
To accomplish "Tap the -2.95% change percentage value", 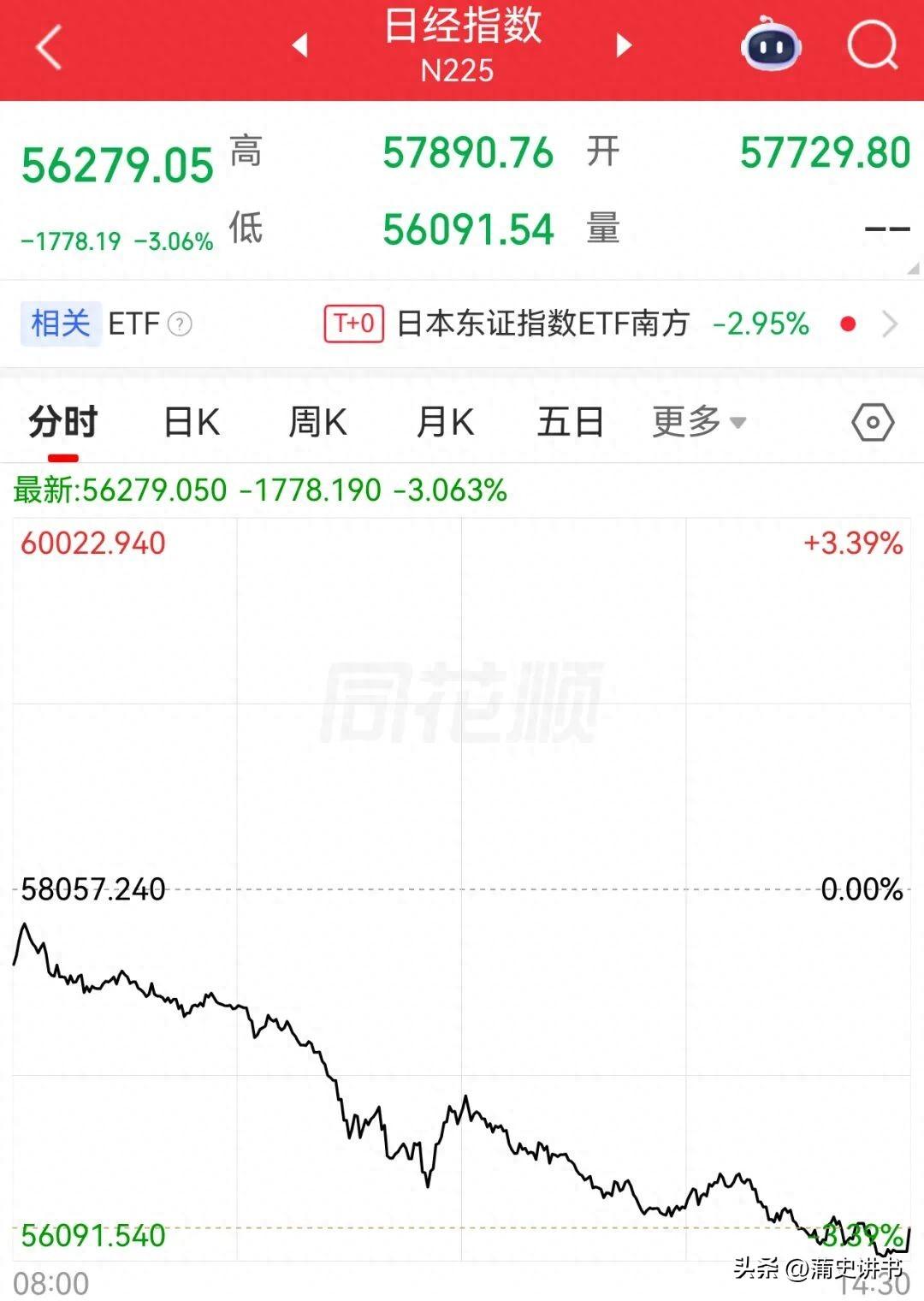I will coord(761,324).
